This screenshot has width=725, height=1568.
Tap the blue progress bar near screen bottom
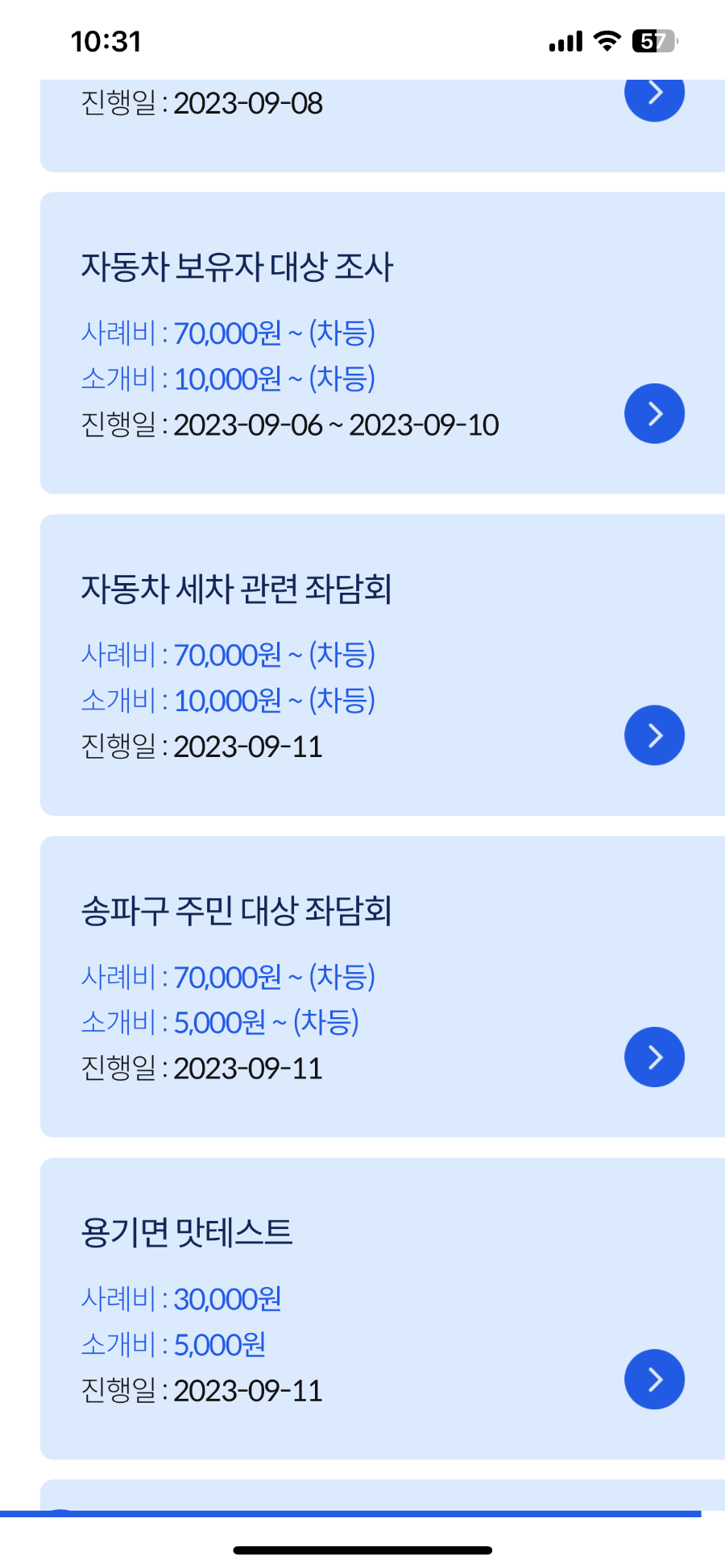point(350,1513)
